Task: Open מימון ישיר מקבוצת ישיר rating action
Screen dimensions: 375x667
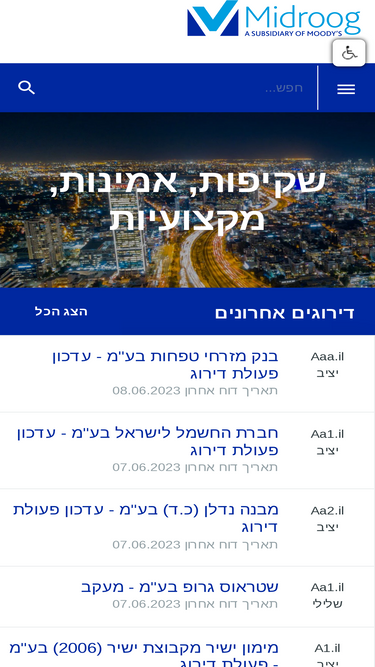Action: point(144,656)
